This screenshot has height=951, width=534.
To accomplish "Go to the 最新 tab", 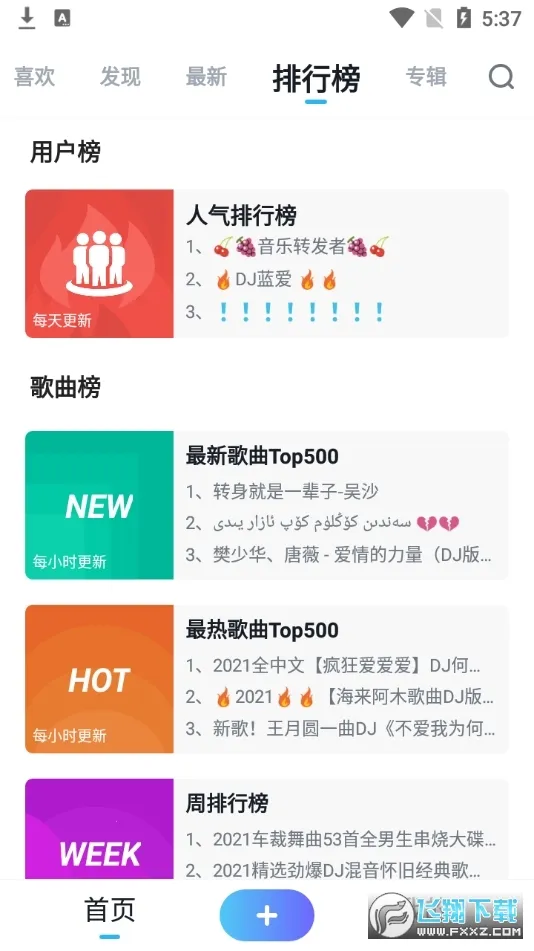I will pos(206,77).
